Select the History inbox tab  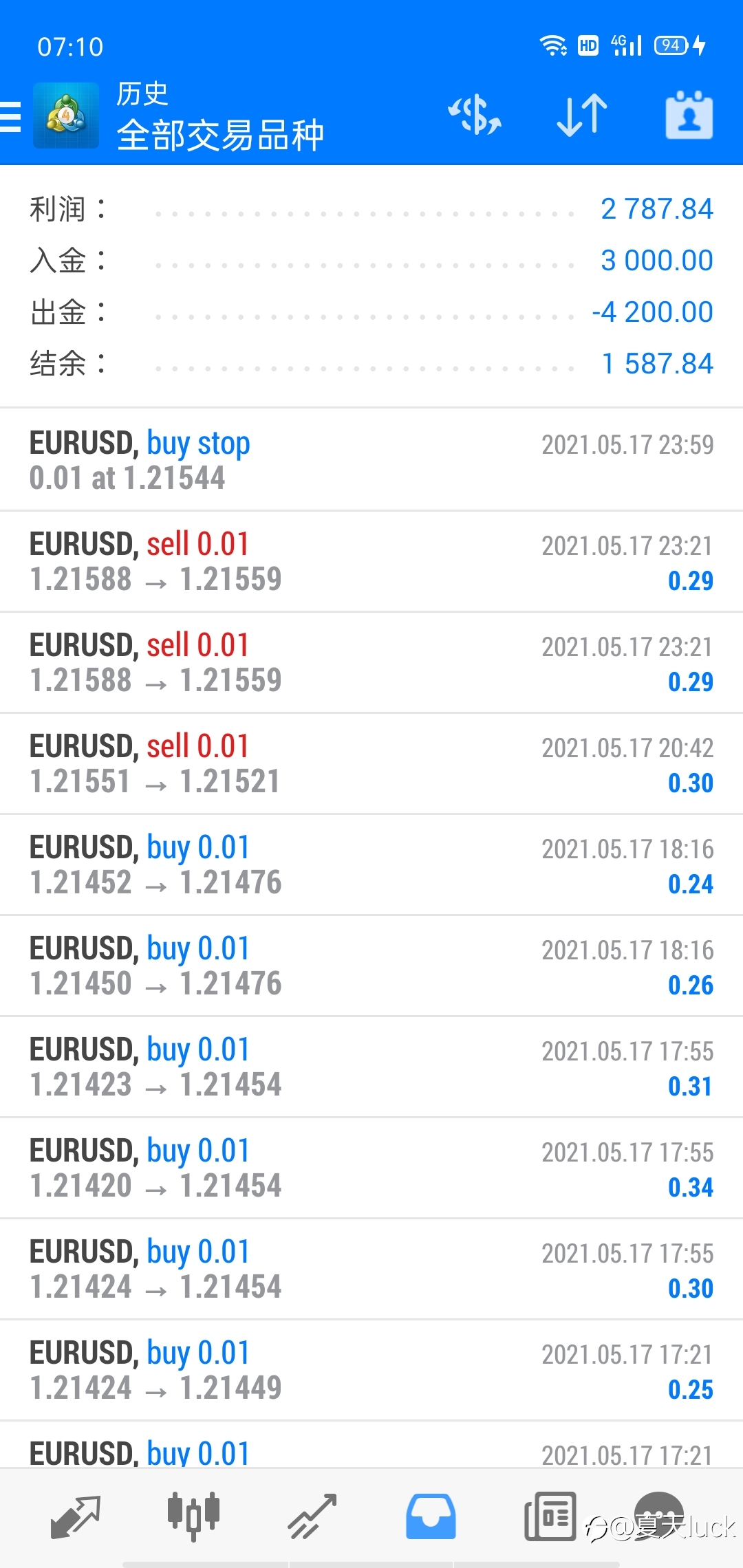[431, 1516]
